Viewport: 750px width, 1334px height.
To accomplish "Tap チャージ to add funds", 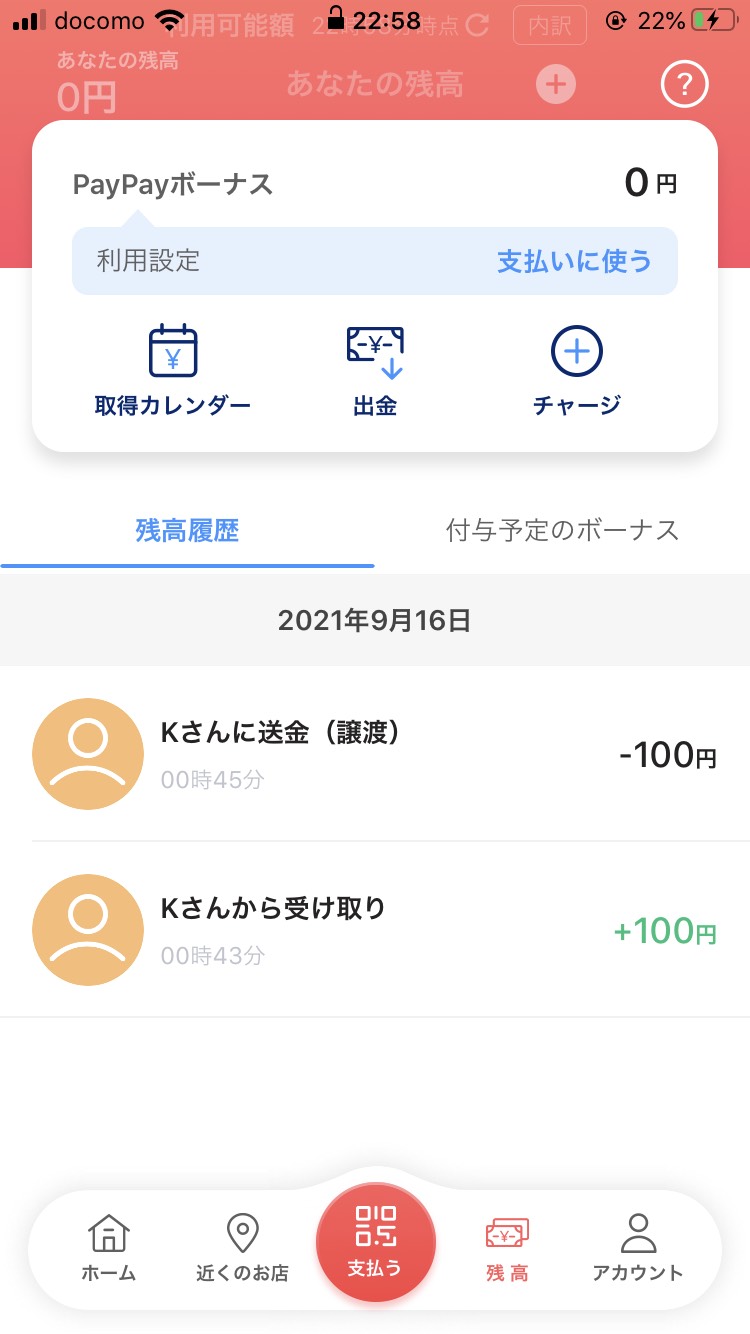I will click(x=577, y=370).
